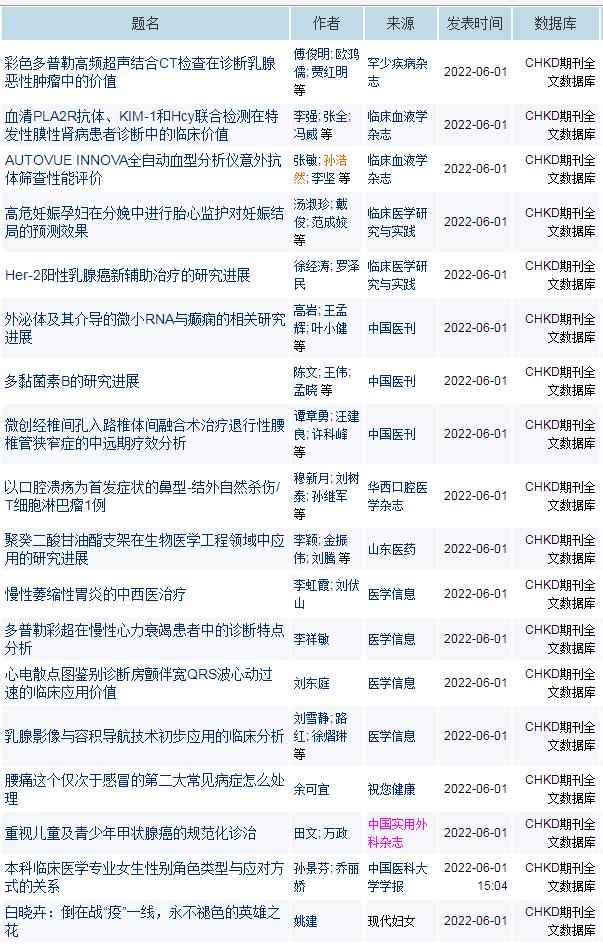Open Her-2阳性乳腺癌新辅助治疗 article
This screenshot has height=947, width=603.
pos(127,275)
